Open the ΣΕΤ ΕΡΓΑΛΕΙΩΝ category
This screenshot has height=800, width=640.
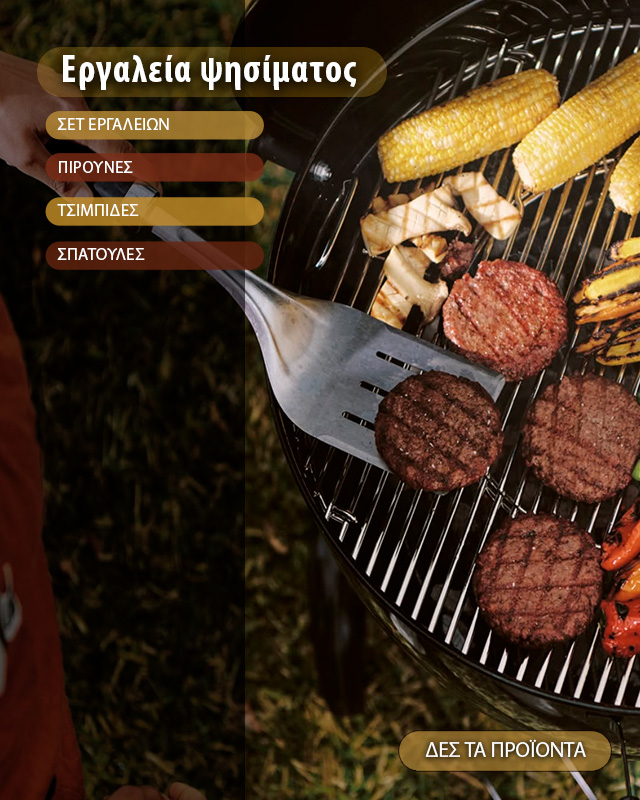153,125
